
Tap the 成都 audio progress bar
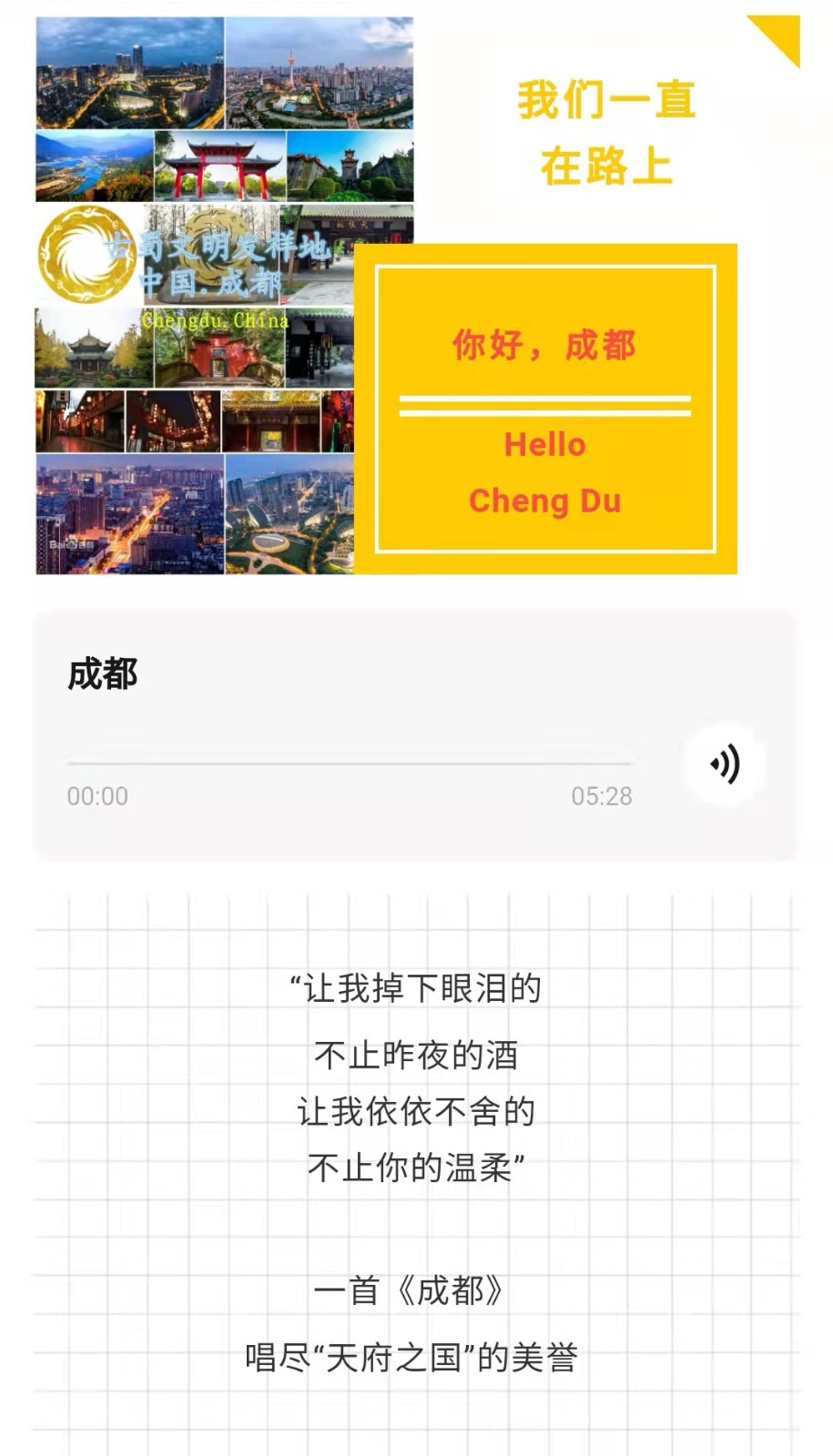click(x=350, y=763)
